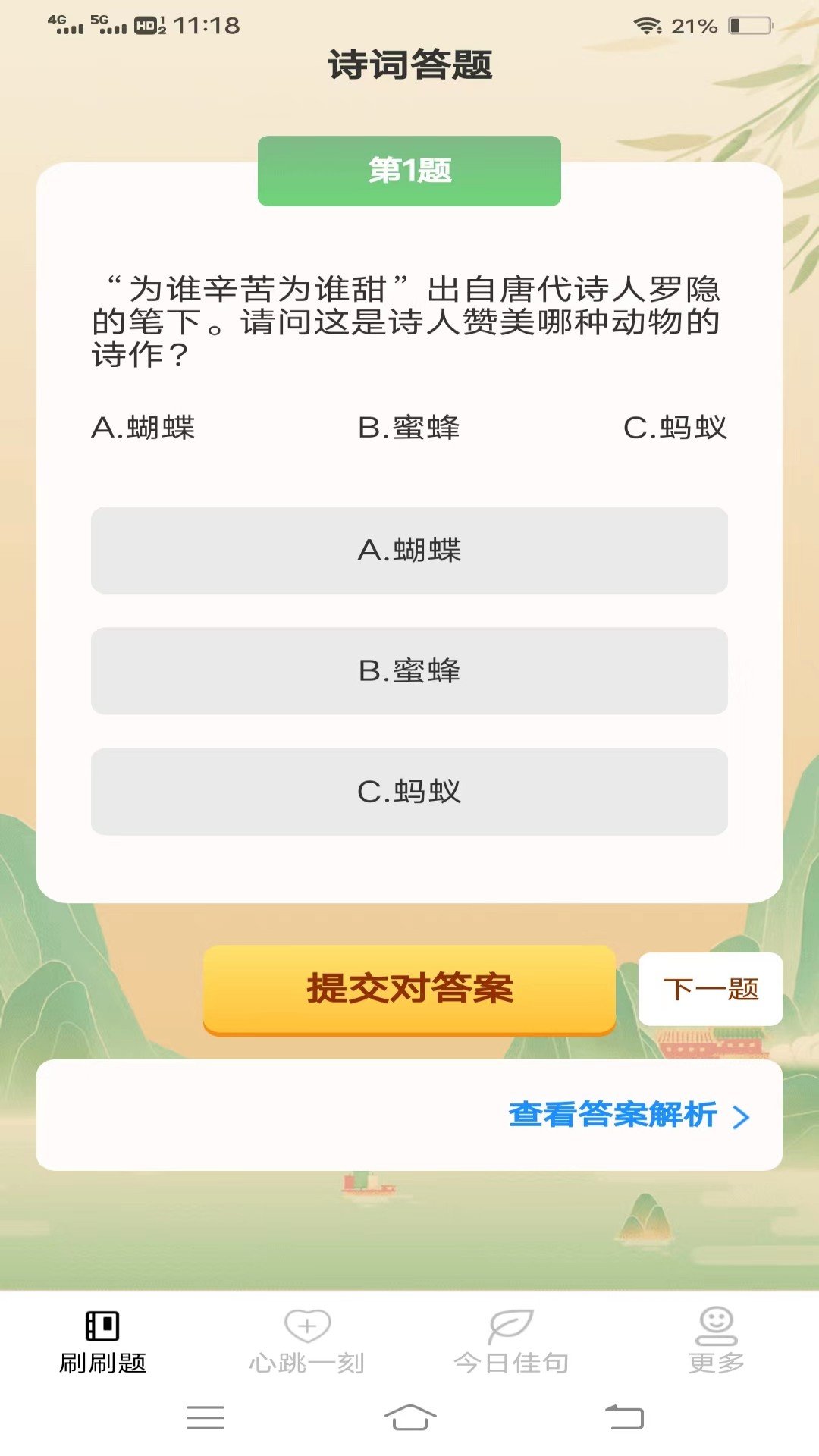Expand the 查看答案解析 answer explanation
819x1456 pixels.
pyautogui.click(x=616, y=1114)
